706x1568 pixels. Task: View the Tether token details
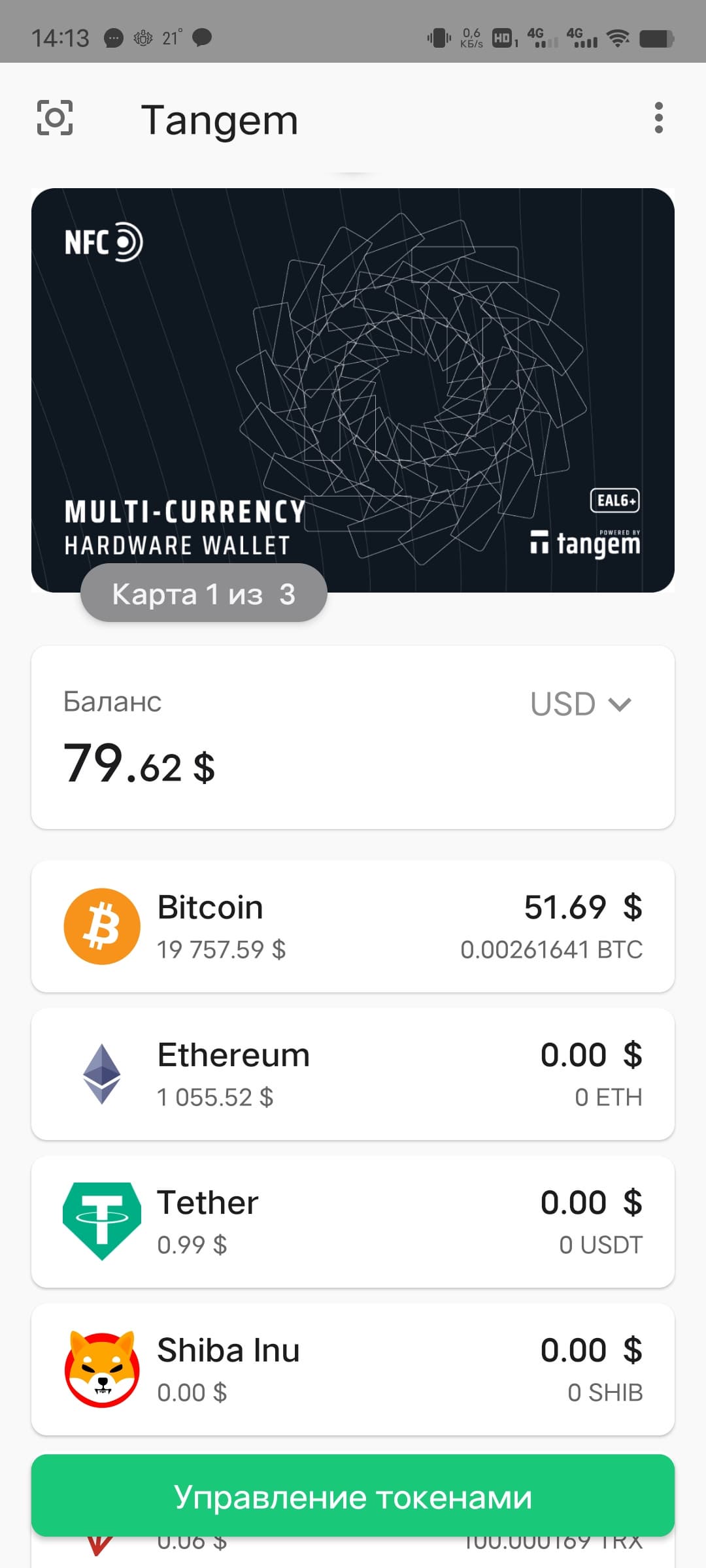click(353, 1222)
